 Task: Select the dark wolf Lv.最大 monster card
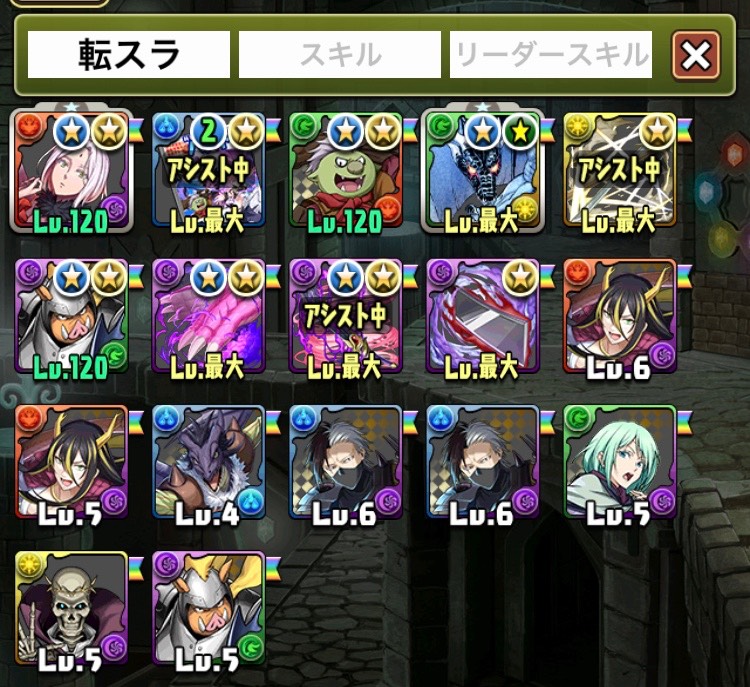point(483,170)
